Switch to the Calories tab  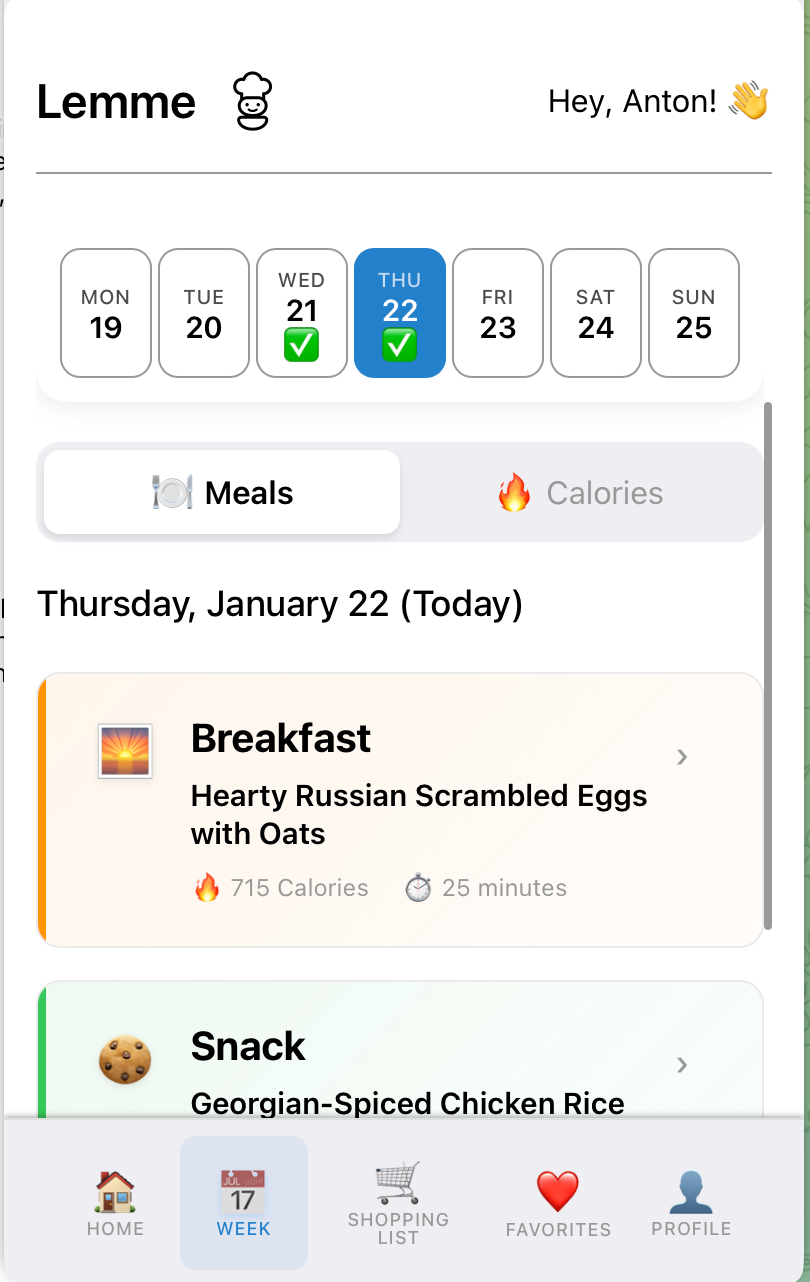pyautogui.click(x=580, y=492)
